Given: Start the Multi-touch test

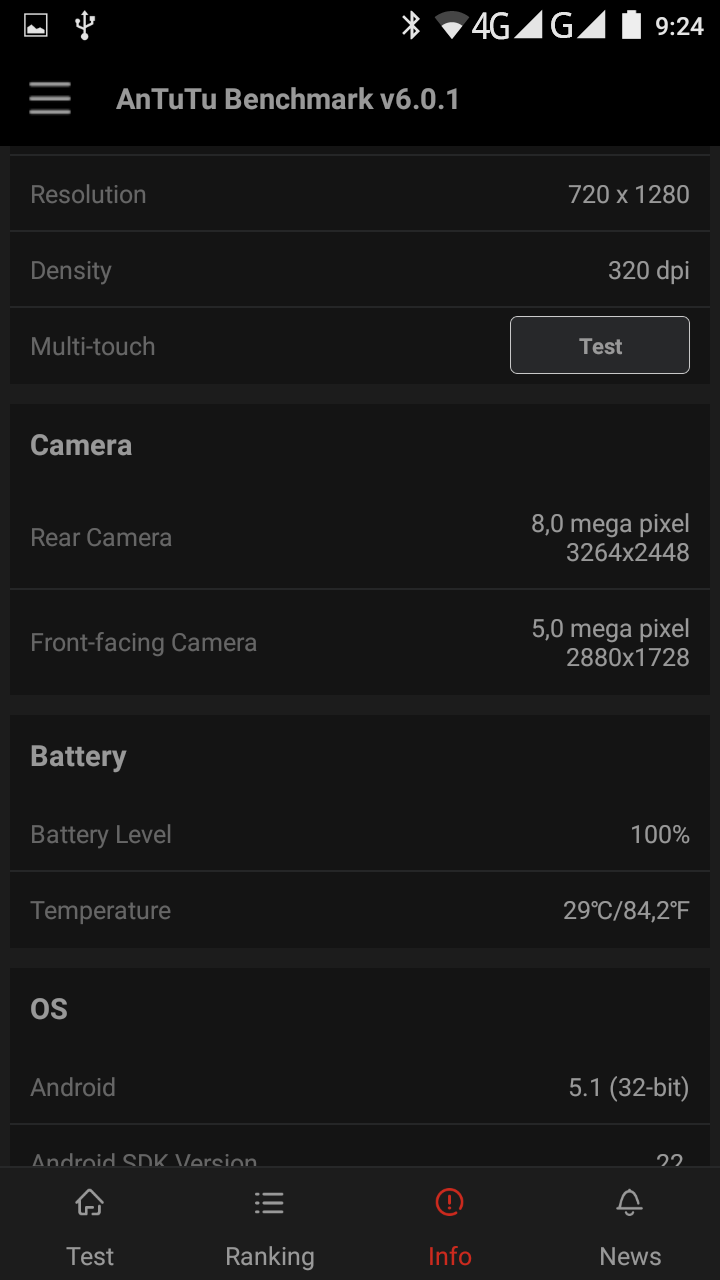Looking at the screenshot, I should click(x=599, y=345).
